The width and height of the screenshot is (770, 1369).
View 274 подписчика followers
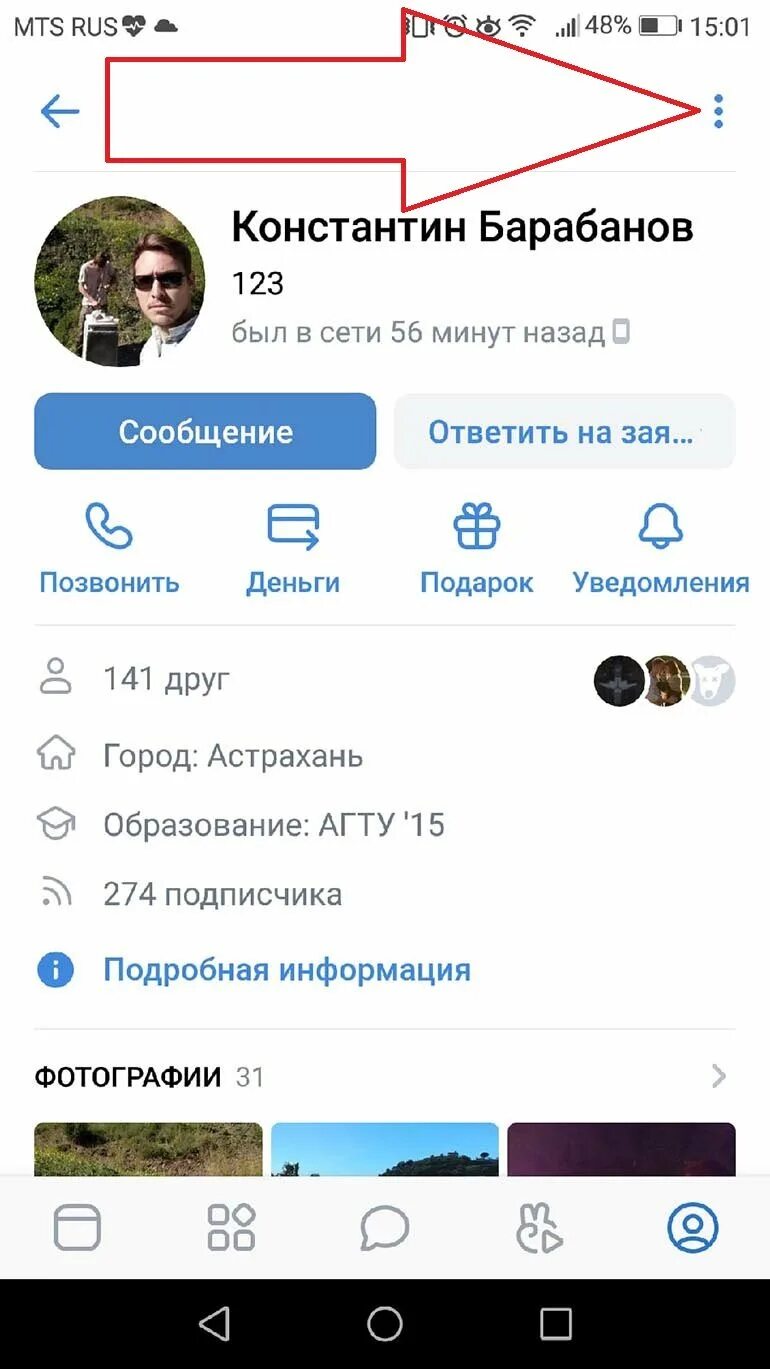(222, 894)
